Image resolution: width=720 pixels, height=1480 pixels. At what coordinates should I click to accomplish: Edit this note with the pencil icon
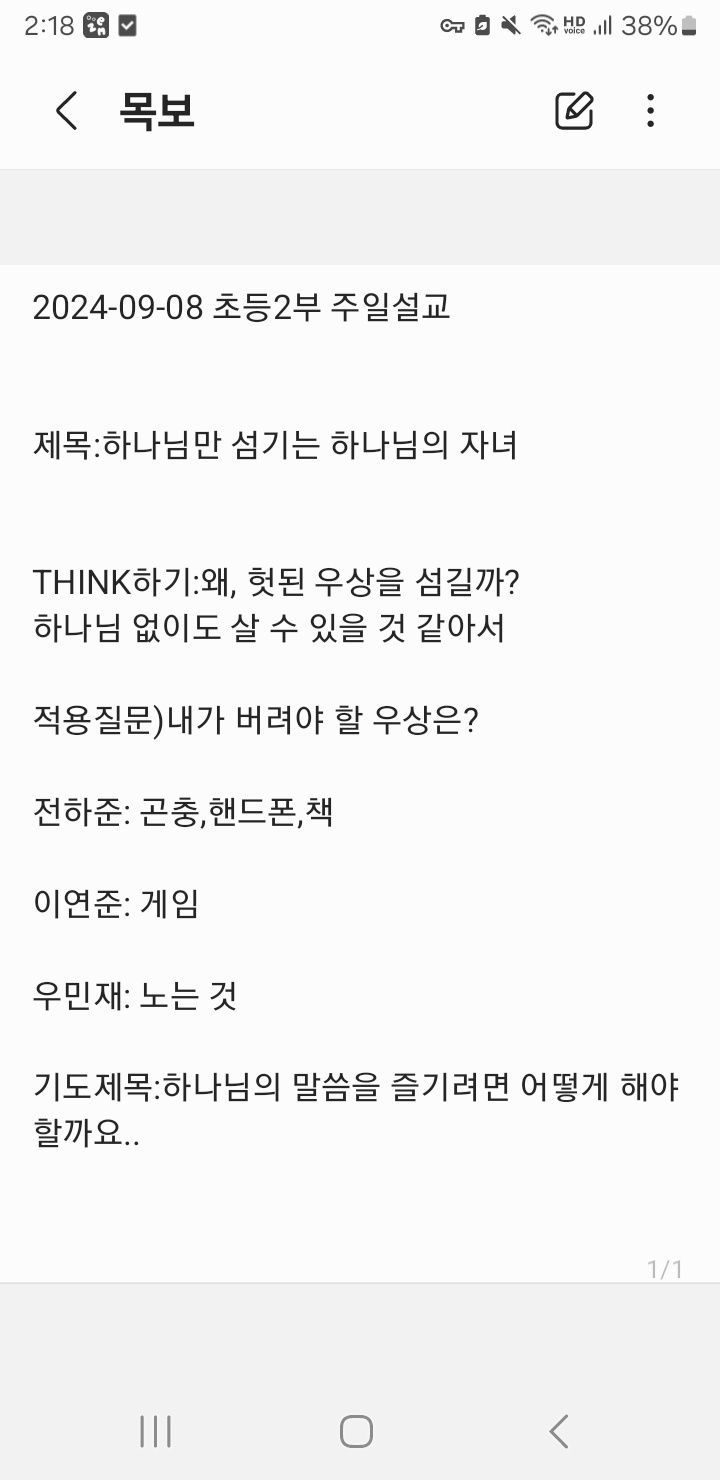[x=574, y=110]
